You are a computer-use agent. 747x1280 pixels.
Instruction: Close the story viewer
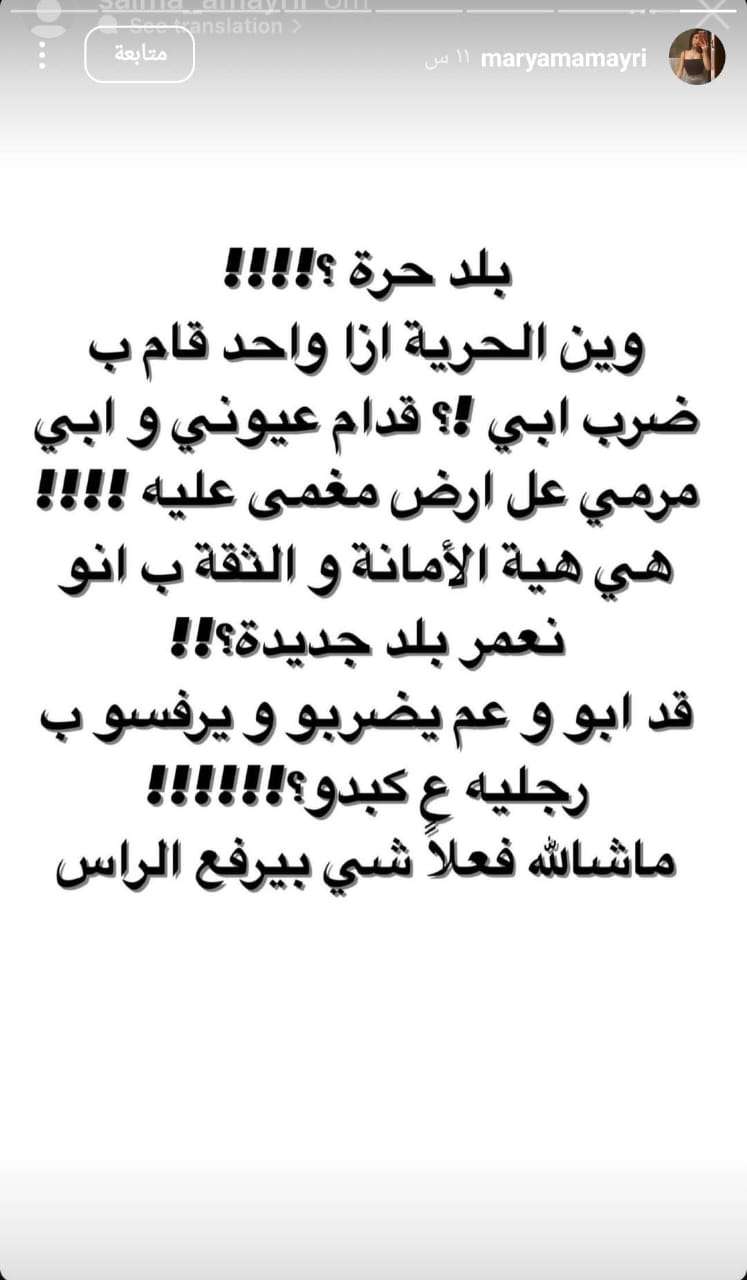(x=713, y=14)
